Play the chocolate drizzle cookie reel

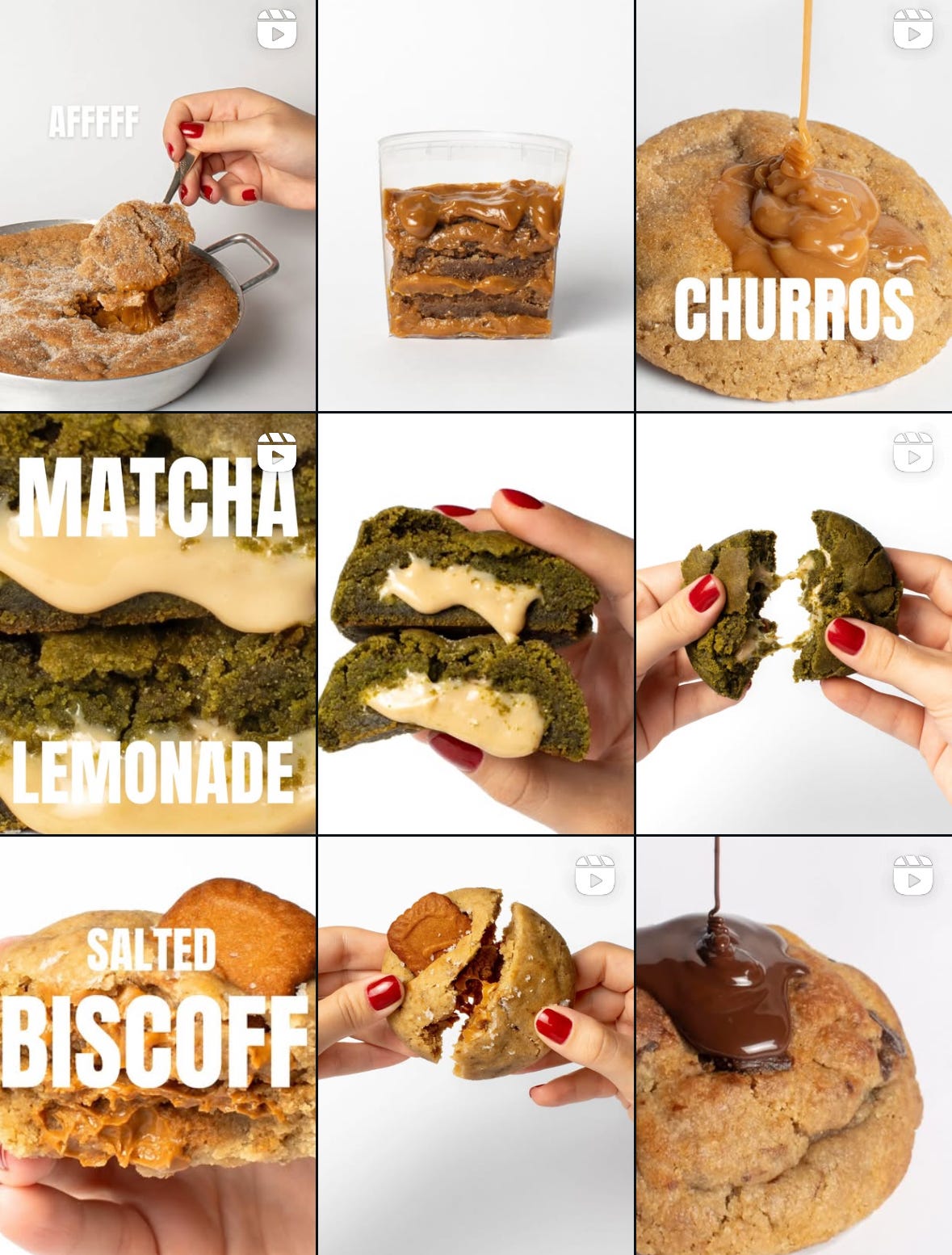coord(794,1046)
